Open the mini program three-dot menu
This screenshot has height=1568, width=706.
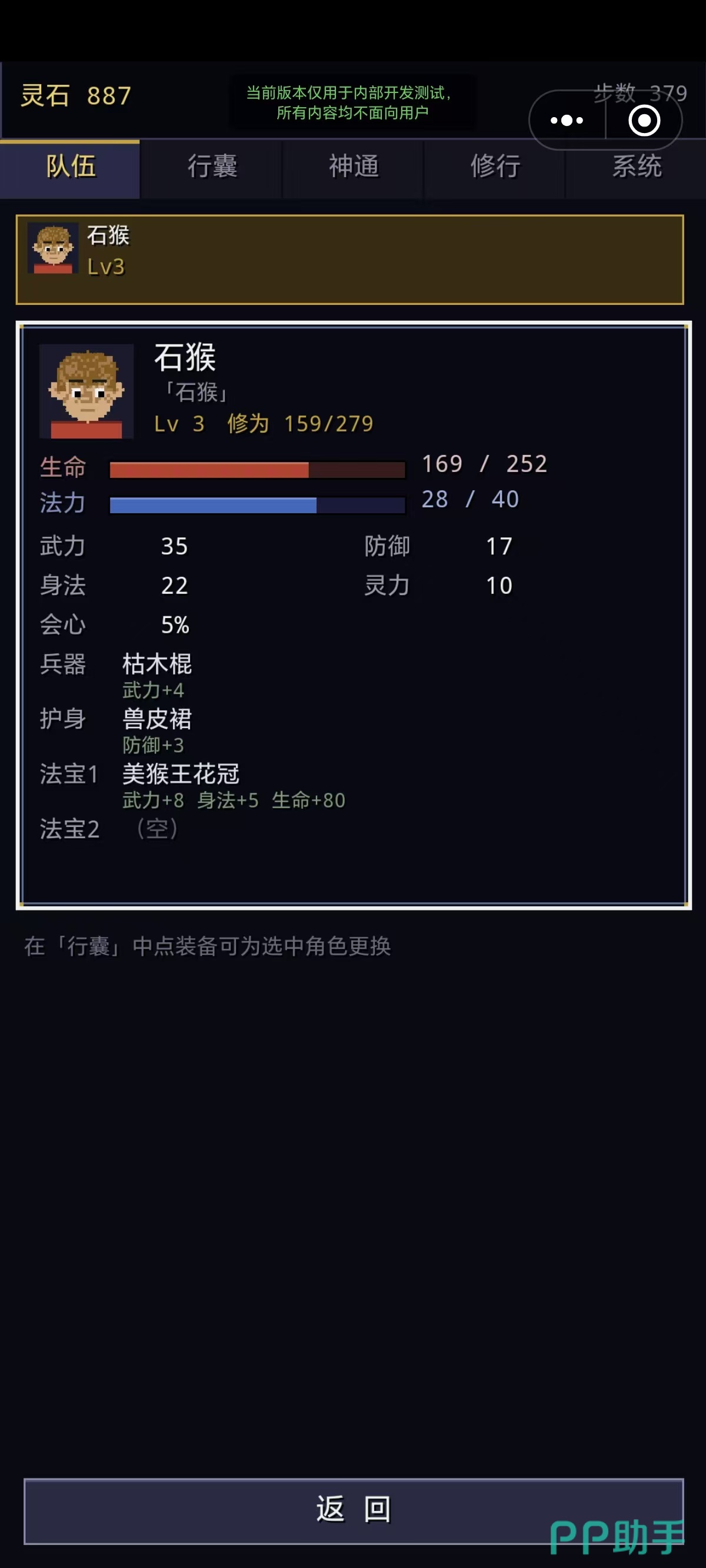[x=567, y=120]
